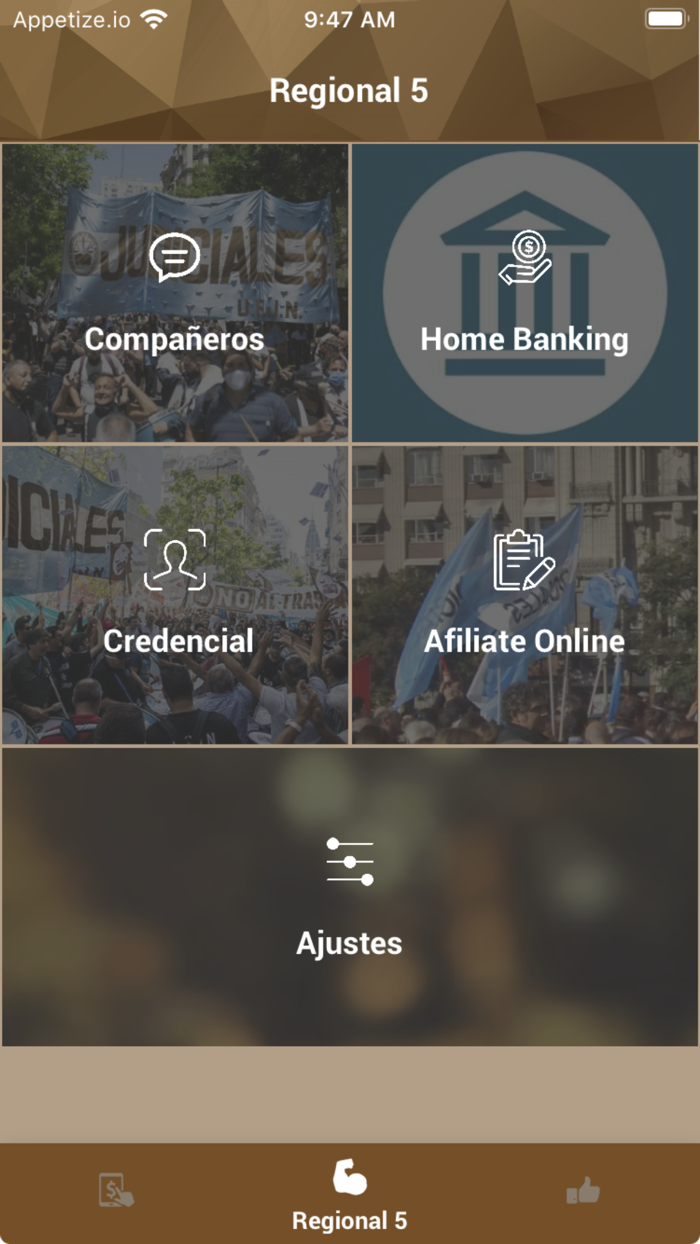Open the Compañeros tile
The image size is (700, 1244).
click(x=175, y=293)
